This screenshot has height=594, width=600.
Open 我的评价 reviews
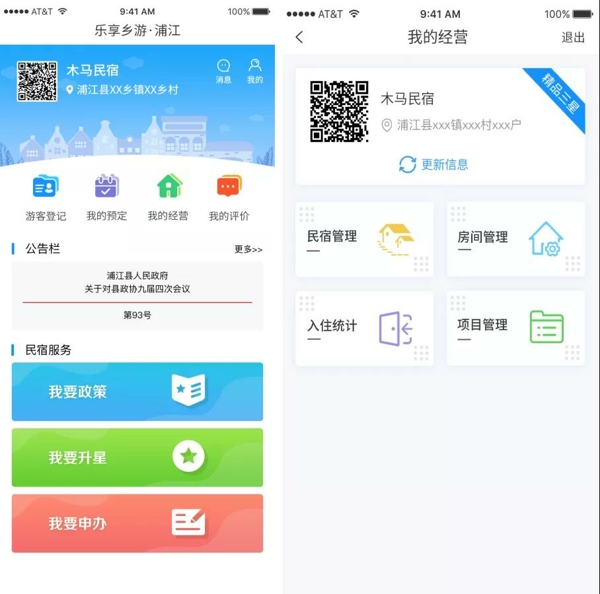point(229,197)
